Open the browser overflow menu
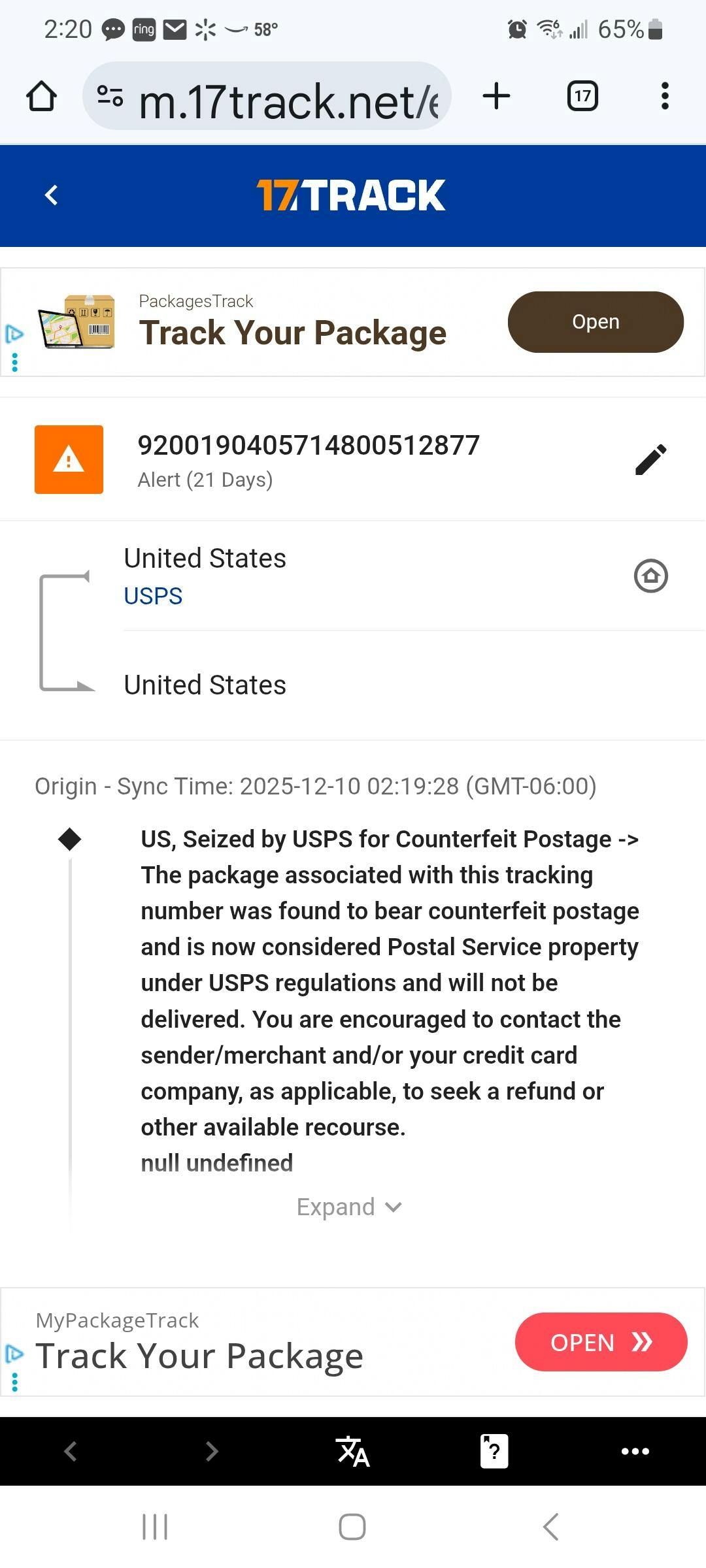 [x=665, y=96]
